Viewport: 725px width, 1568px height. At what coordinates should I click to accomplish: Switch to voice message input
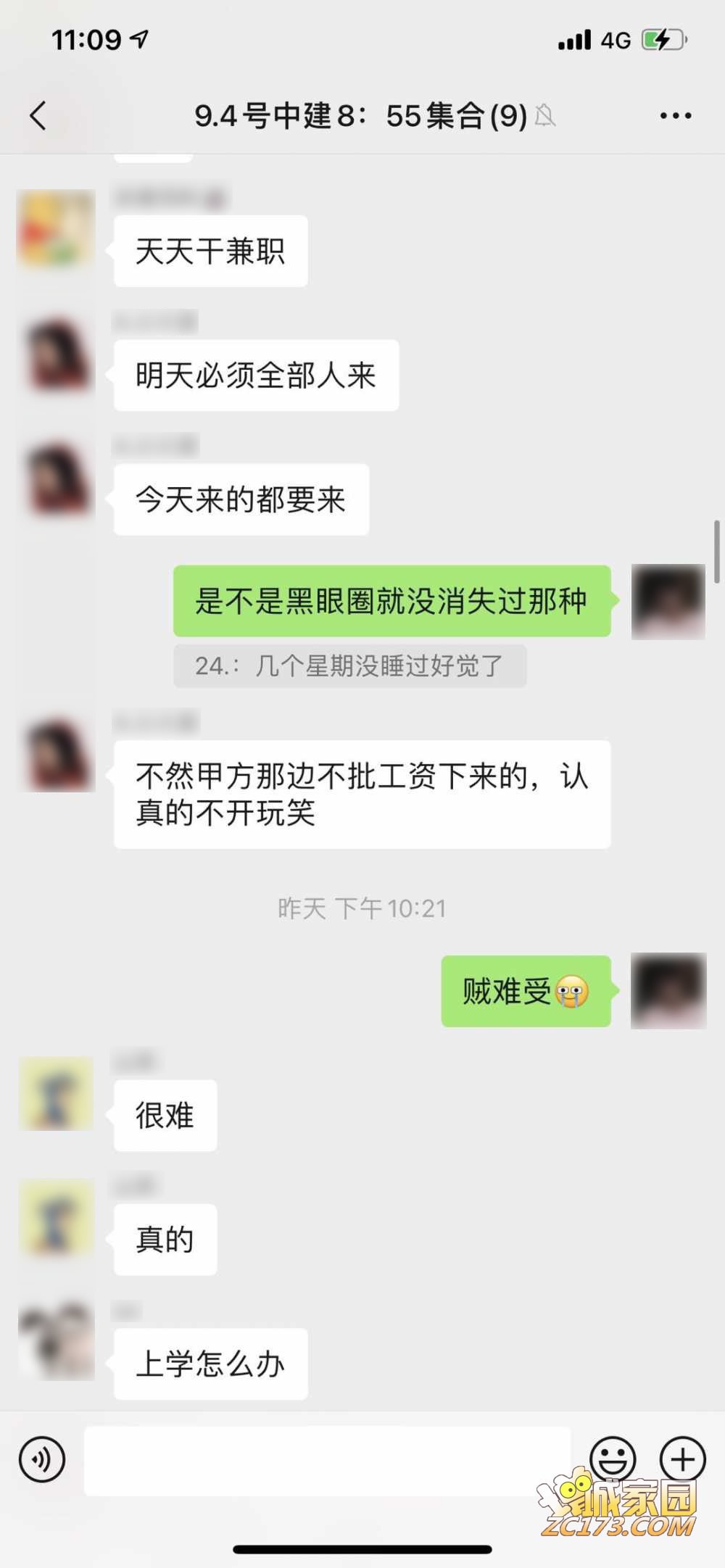pyautogui.click(x=42, y=1459)
